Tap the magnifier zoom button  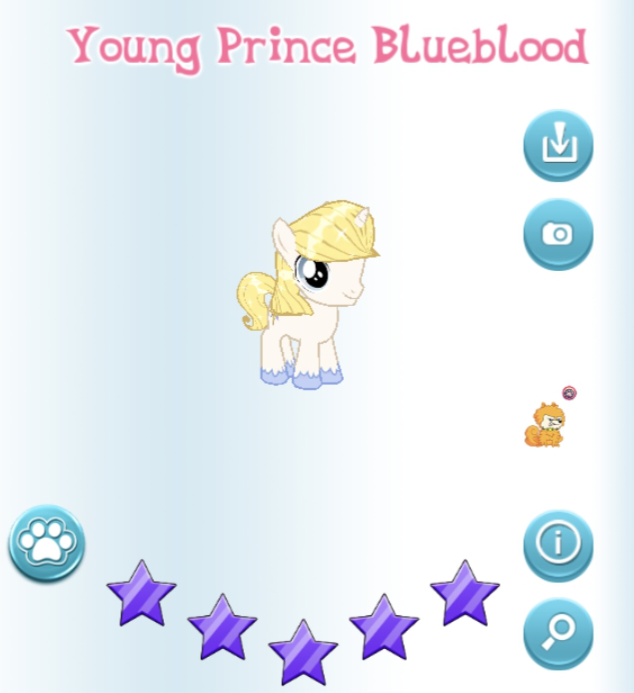click(558, 633)
